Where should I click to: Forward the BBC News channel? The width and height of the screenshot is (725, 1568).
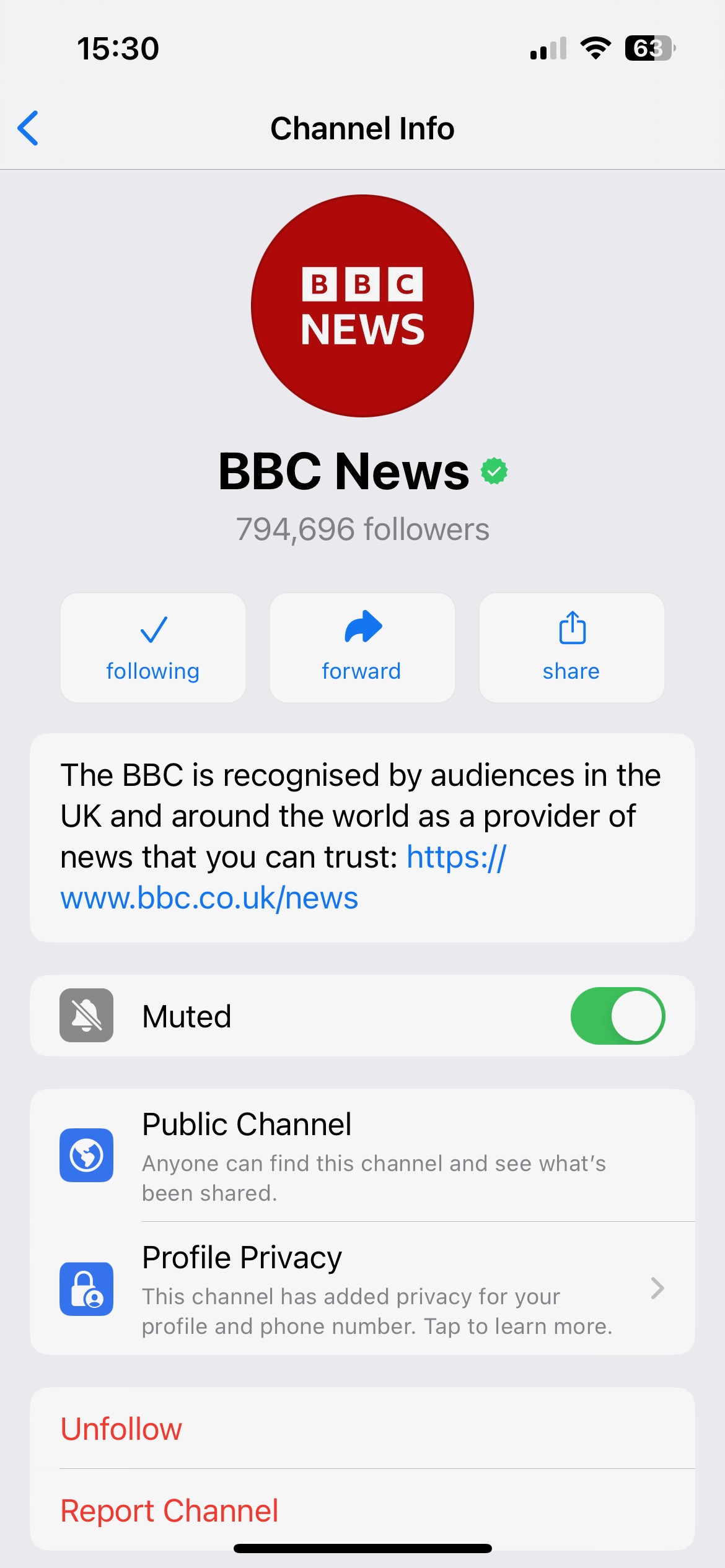pyautogui.click(x=362, y=648)
